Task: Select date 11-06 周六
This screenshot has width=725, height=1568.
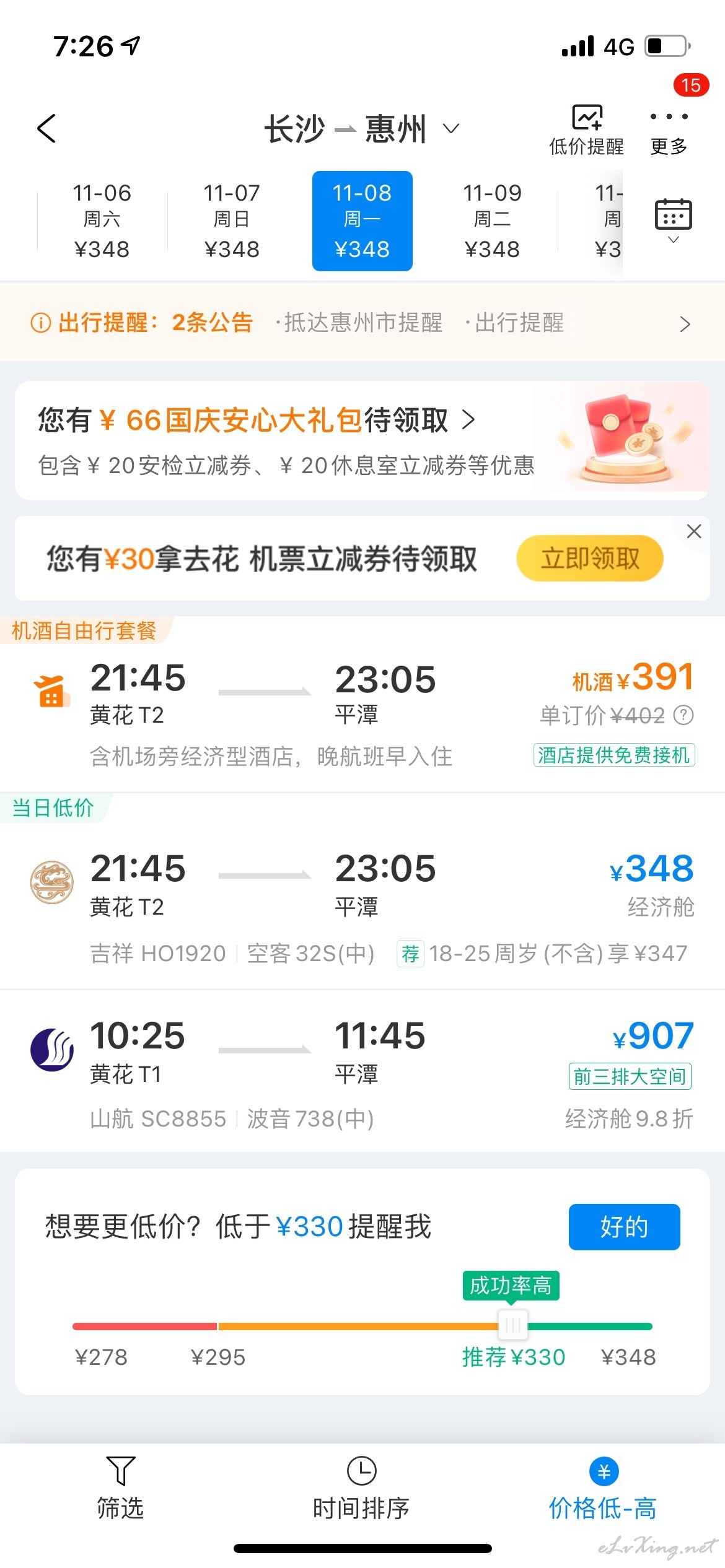Action: tap(102, 221)
